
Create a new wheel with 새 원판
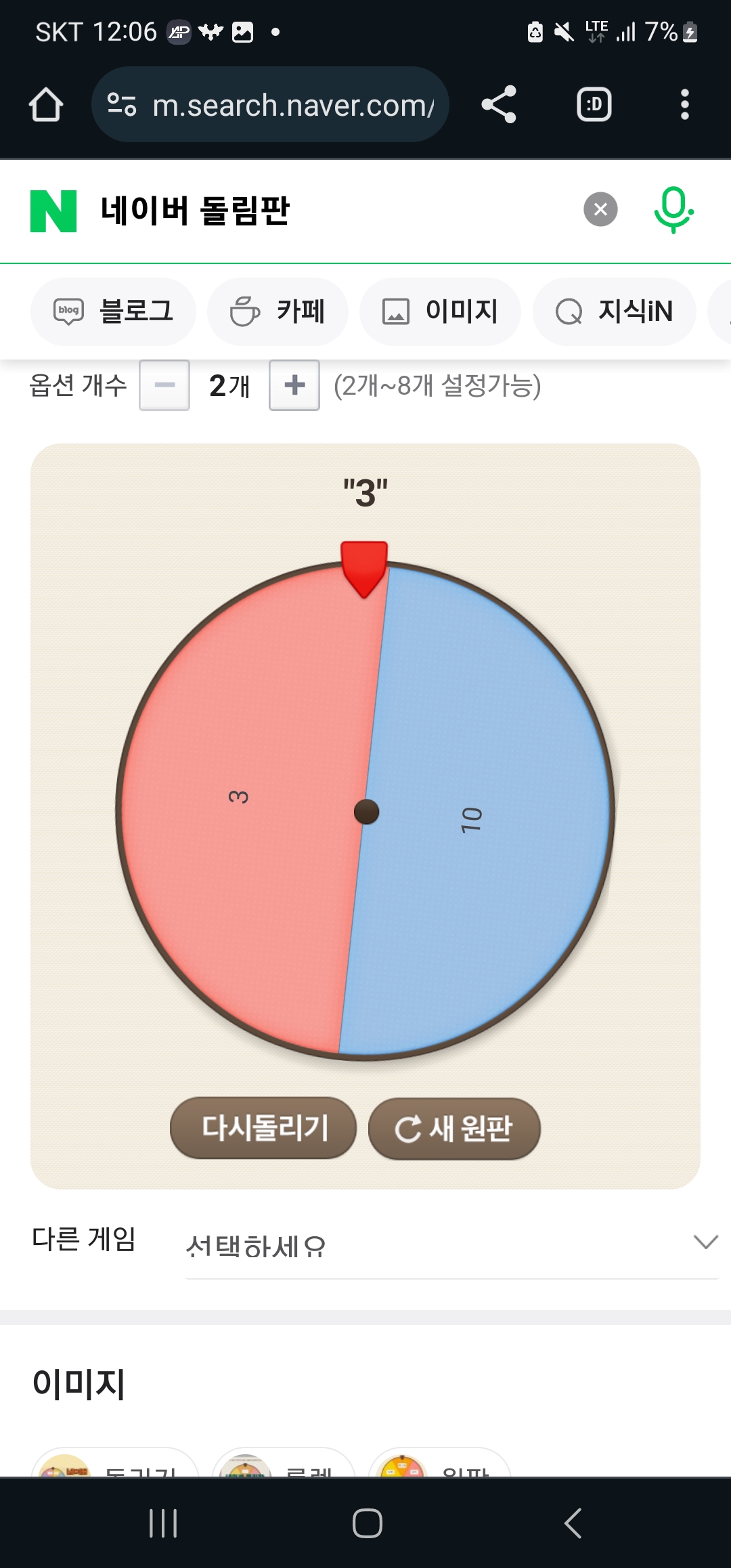click(454, 1129)
